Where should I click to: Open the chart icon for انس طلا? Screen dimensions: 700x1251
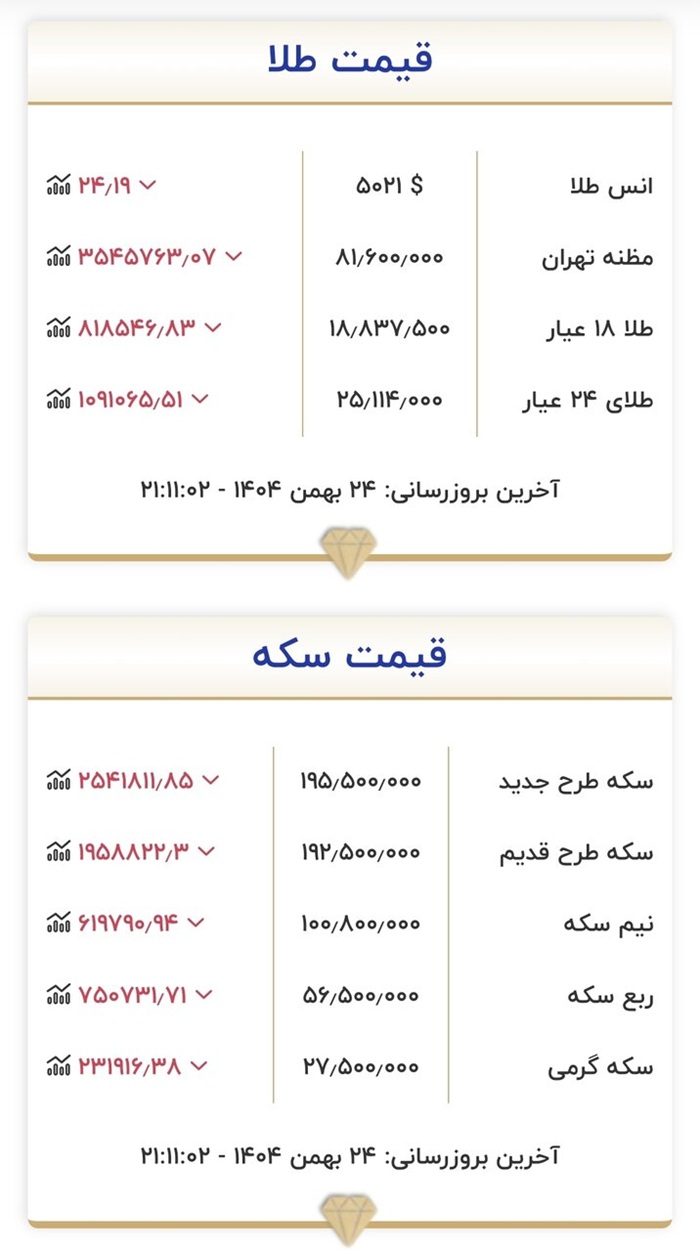pyautogui.click(x=58, y=185)
